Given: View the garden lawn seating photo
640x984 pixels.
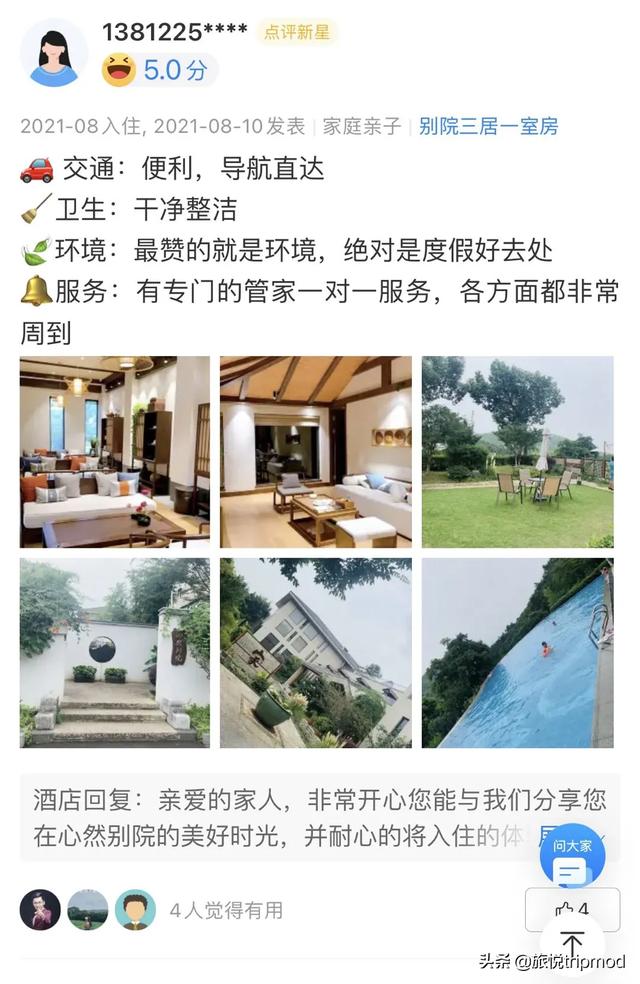Looking at the screenshot, I should point(517,452).
